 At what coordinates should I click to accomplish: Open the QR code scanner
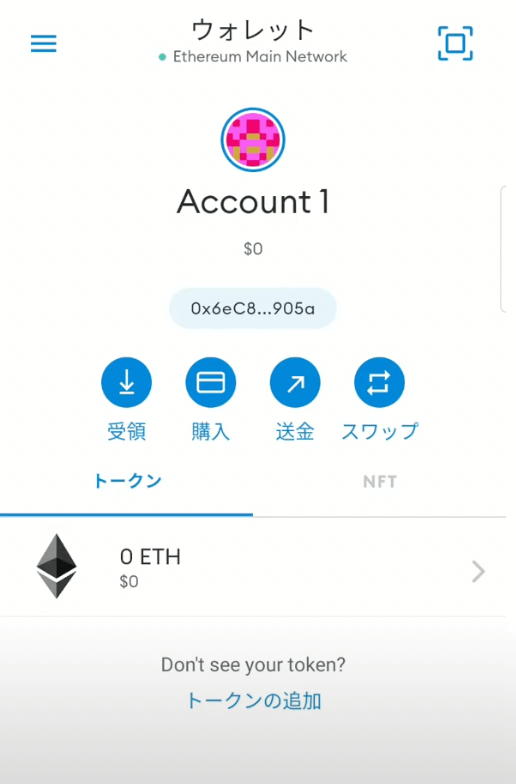click(455, 44)
